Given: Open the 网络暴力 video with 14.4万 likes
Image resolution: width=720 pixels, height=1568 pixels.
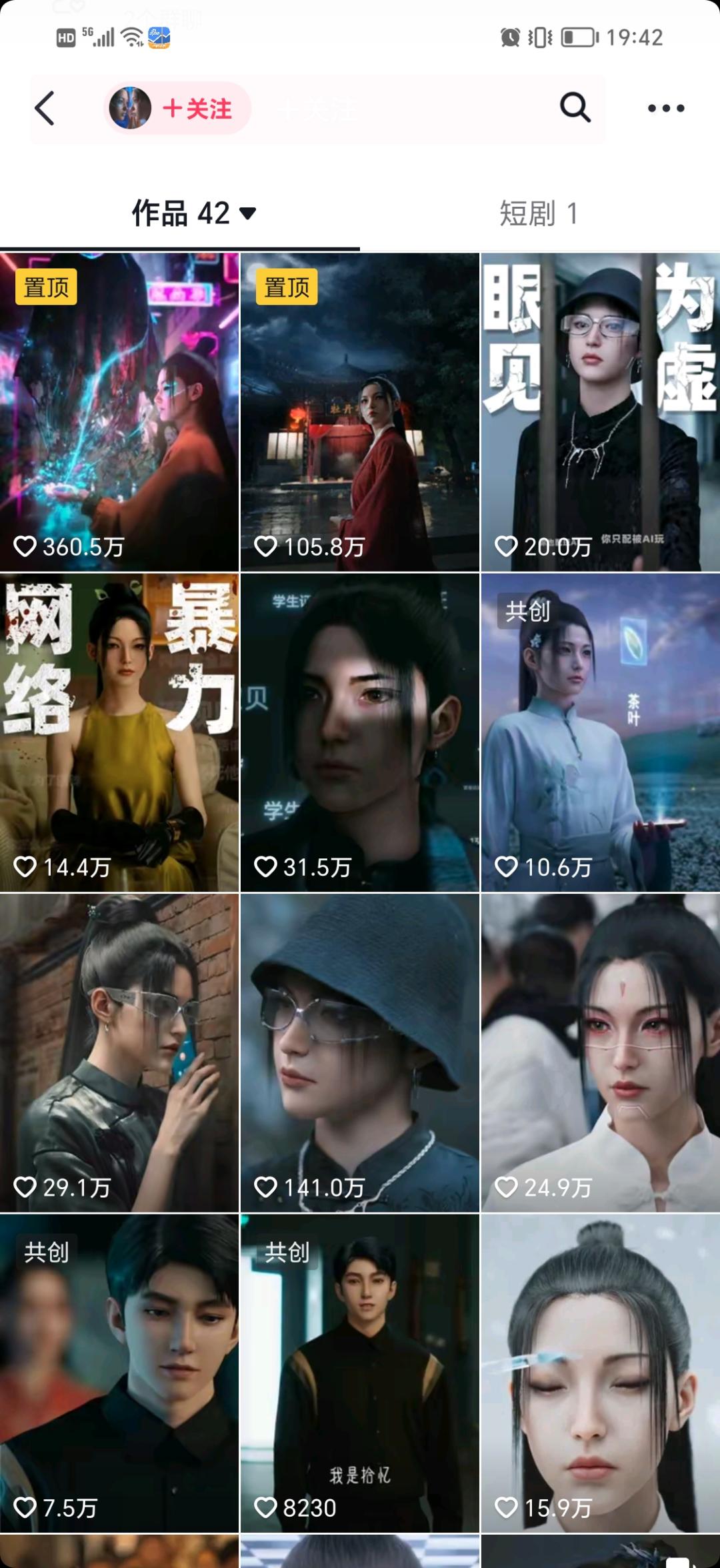Looking at the screenshot, I should point(119,732).
